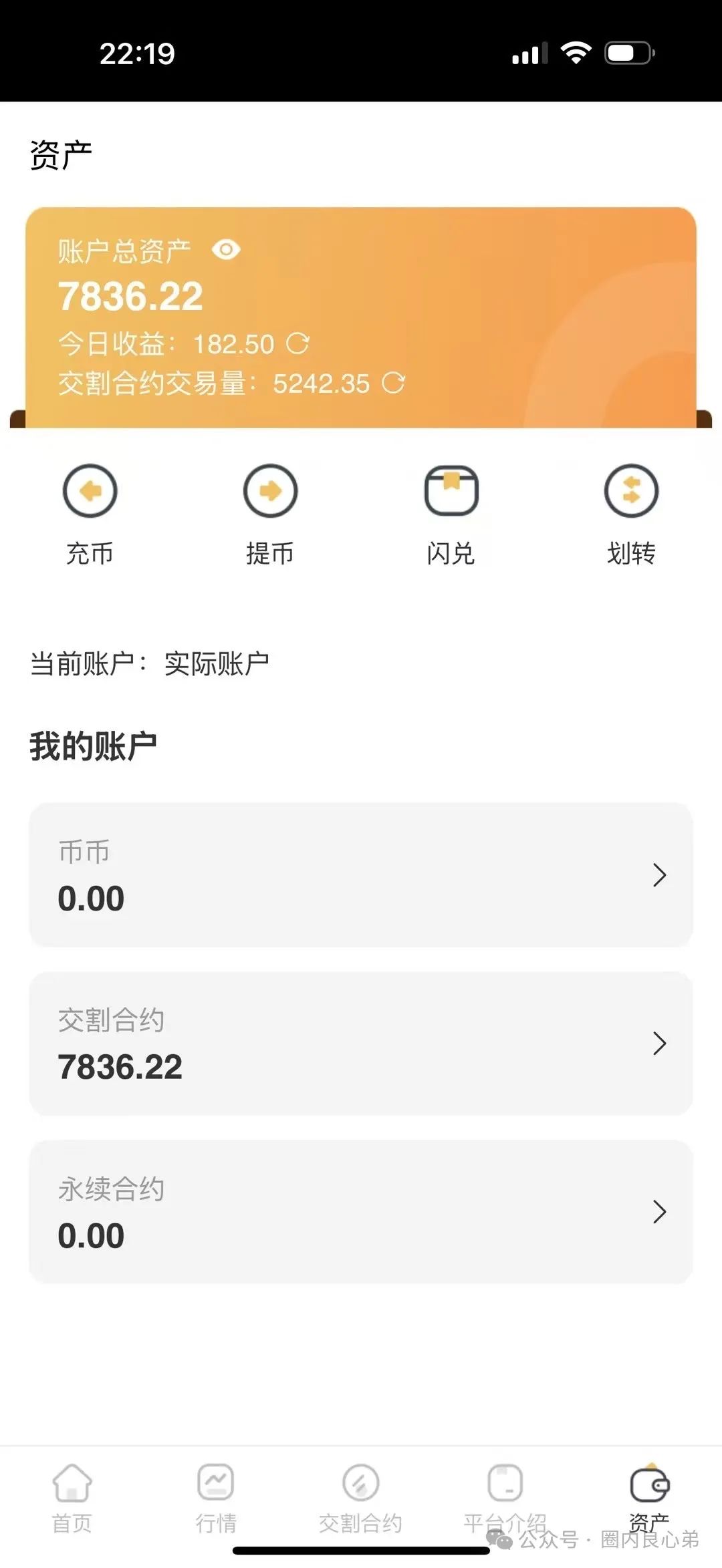Open the 闪兑 flash exchange icon
The width and height of the screenshot is (722, 1568).
click(451, 491)
